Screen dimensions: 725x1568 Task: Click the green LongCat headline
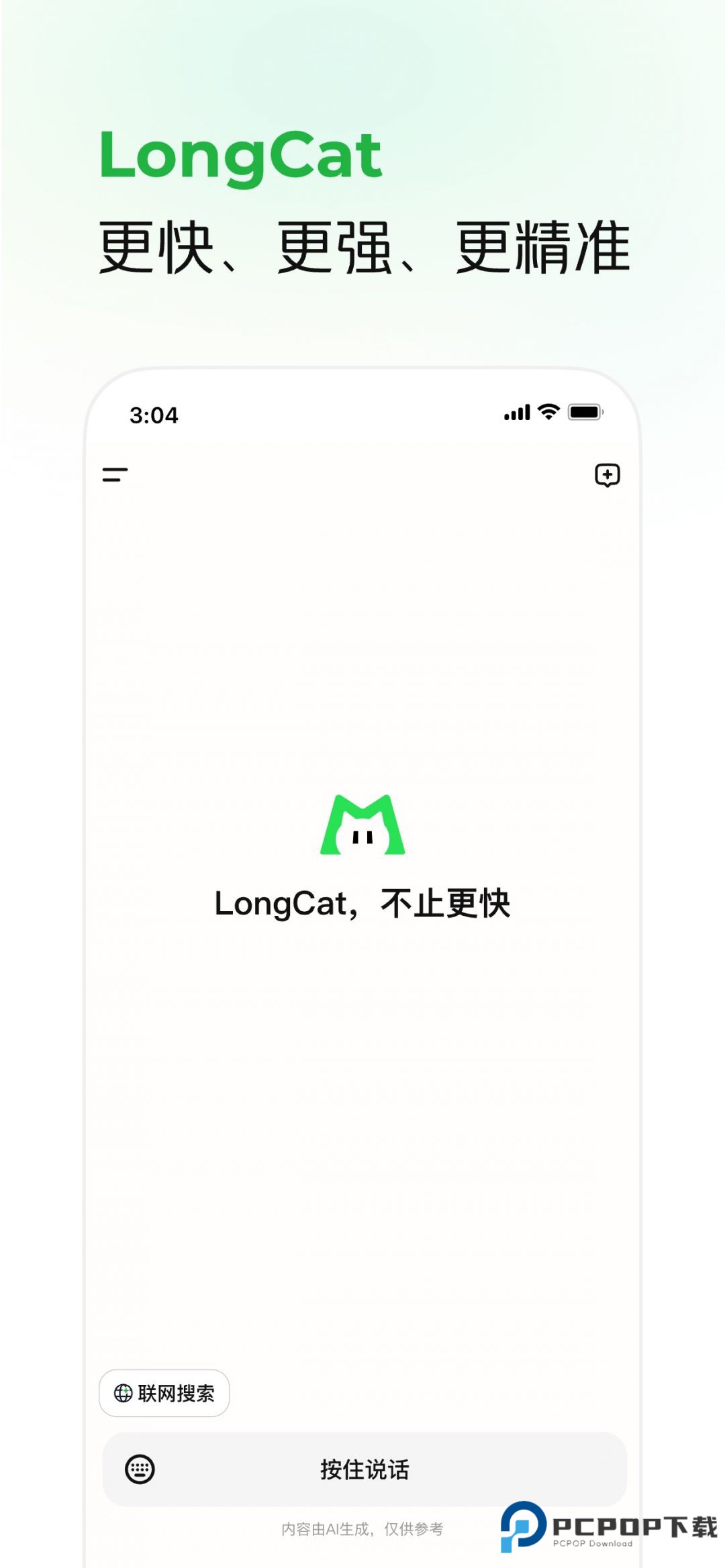(x=246, y=156)
